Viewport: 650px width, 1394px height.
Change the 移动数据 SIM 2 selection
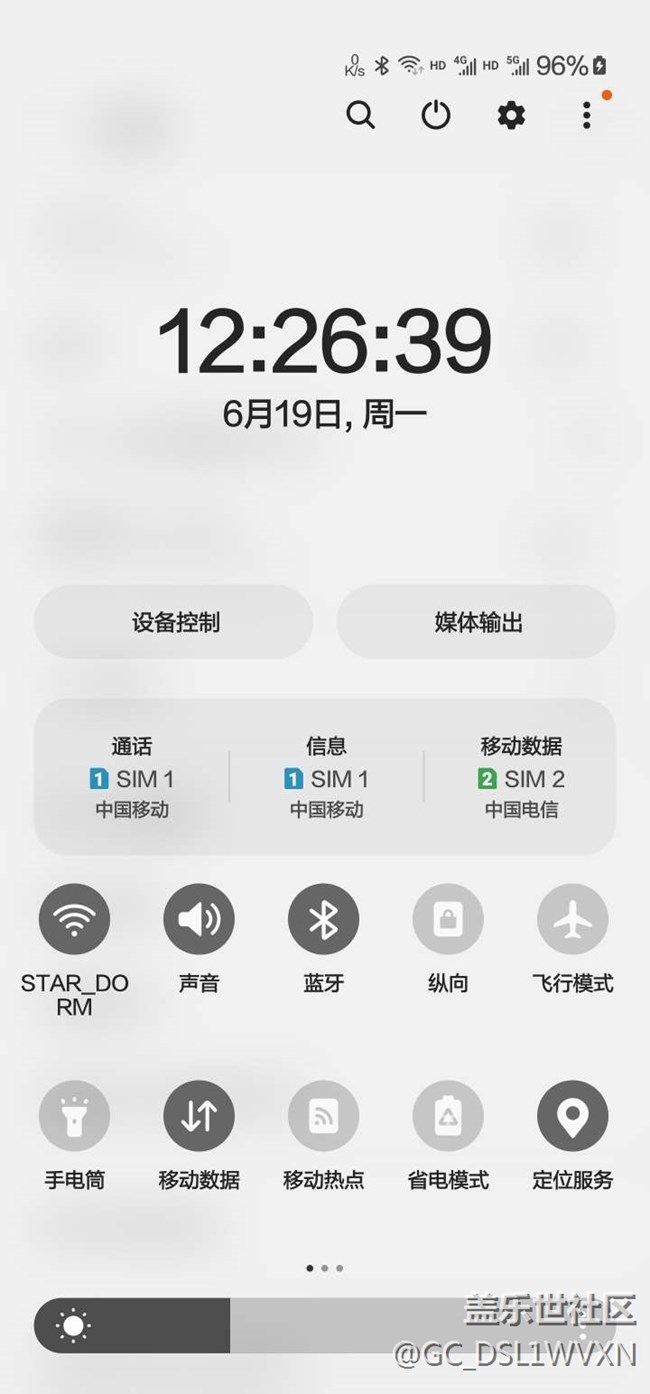521,778
